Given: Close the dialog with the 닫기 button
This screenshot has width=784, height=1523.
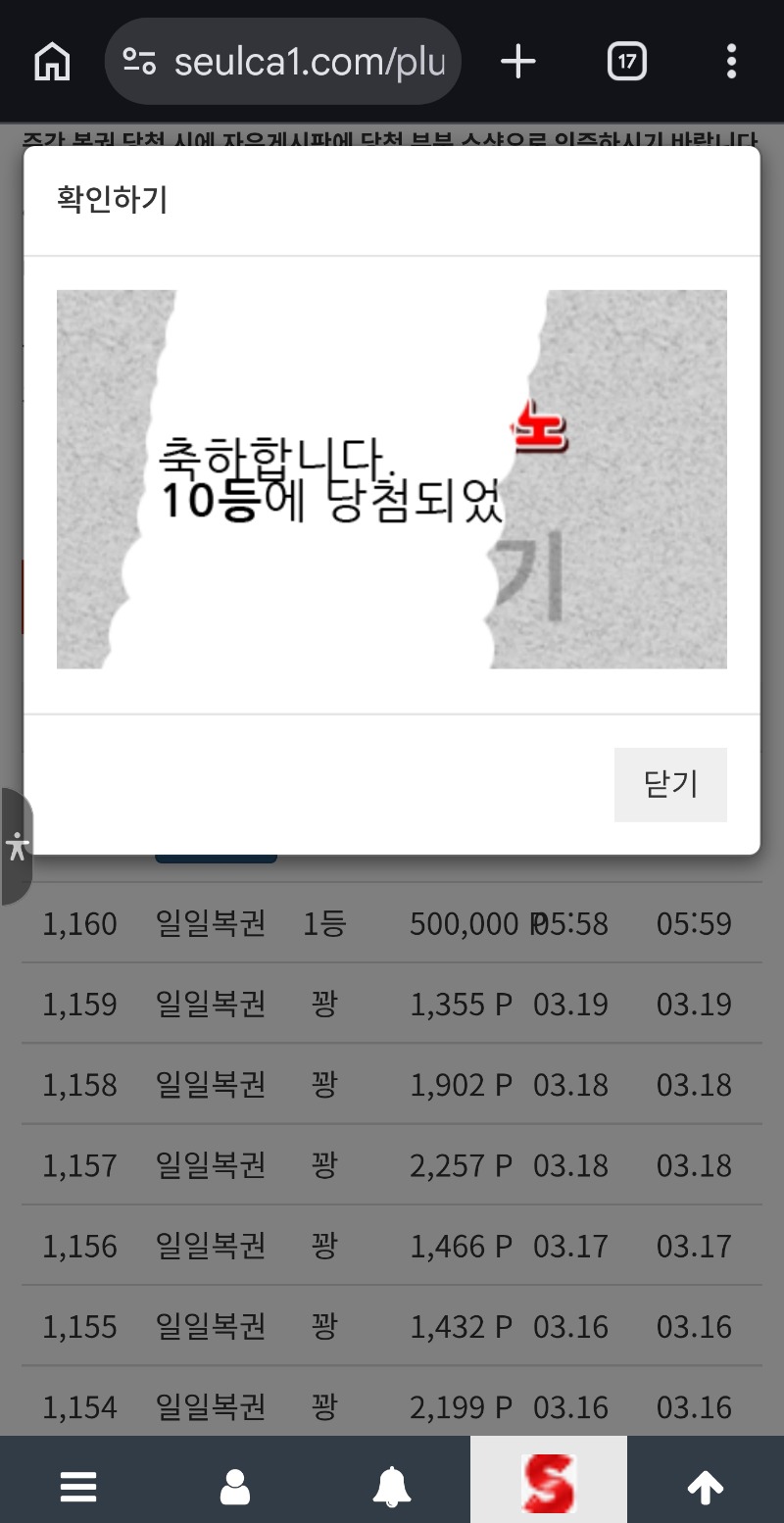Looking at the screenshot, I should [670, 784].
